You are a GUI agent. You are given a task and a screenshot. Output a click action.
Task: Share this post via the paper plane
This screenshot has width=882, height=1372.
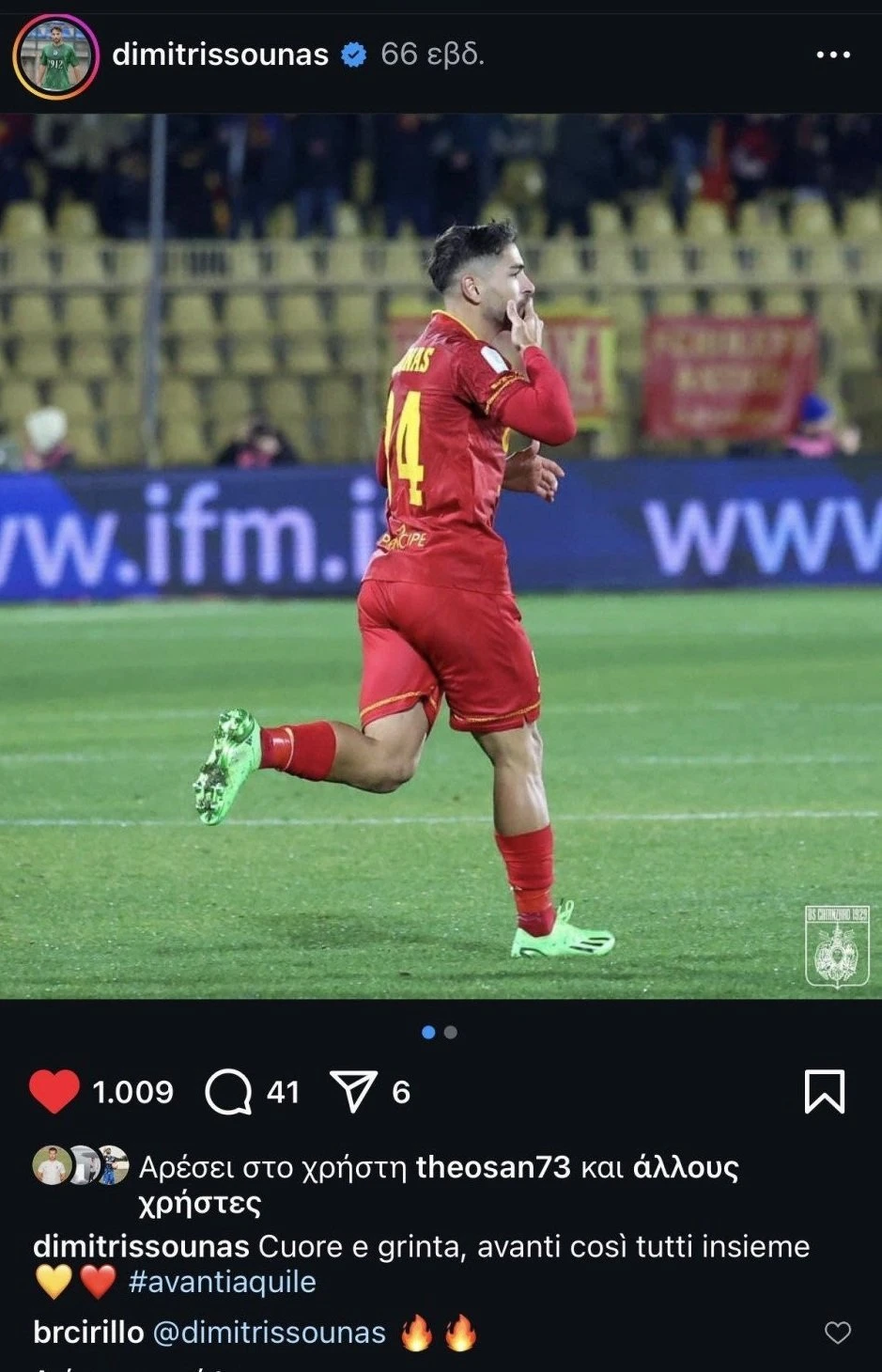click(x=353, y=1092)
